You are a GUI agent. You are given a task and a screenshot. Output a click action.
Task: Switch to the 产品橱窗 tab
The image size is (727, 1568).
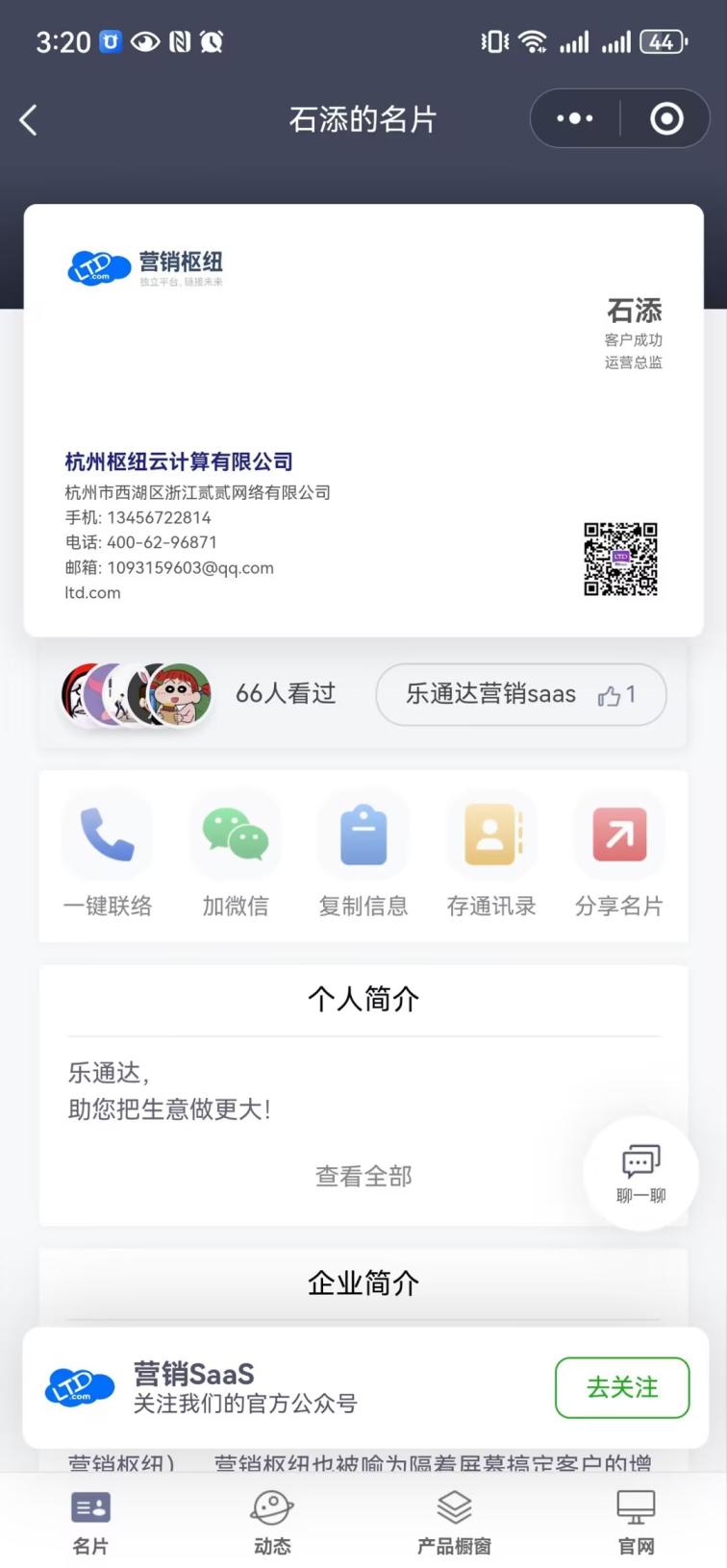point(454,1522)
